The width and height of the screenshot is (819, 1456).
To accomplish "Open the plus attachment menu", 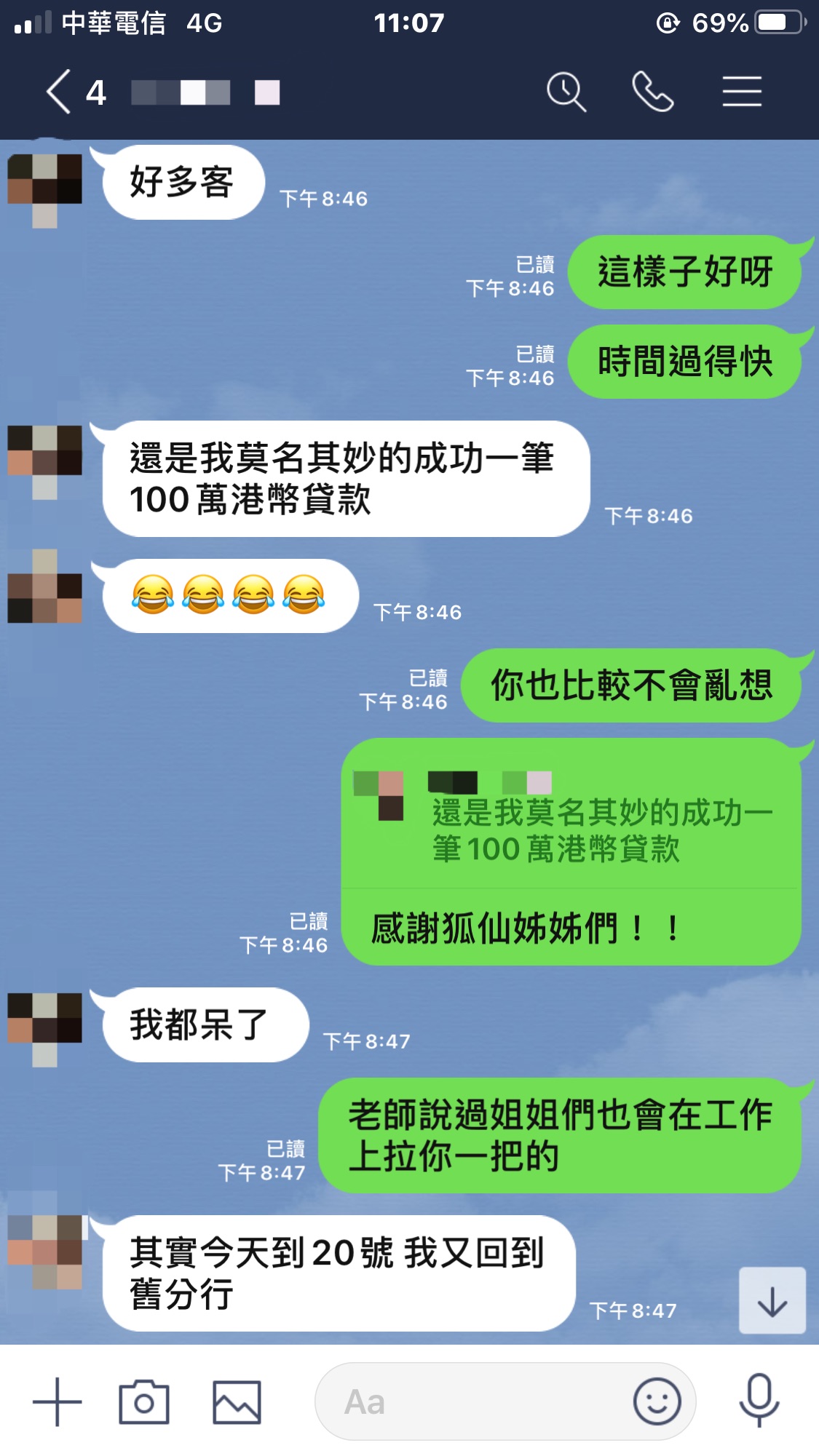I will tap(58, 1401).
